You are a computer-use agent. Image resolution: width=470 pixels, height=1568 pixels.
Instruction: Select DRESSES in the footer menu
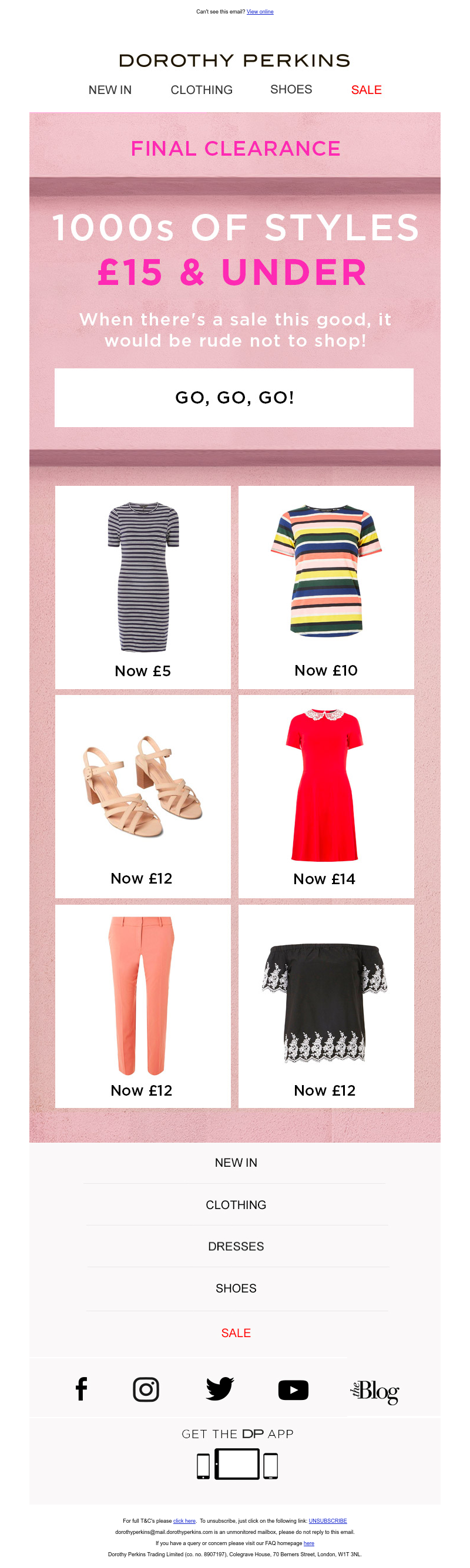[x=236, y=1246]
